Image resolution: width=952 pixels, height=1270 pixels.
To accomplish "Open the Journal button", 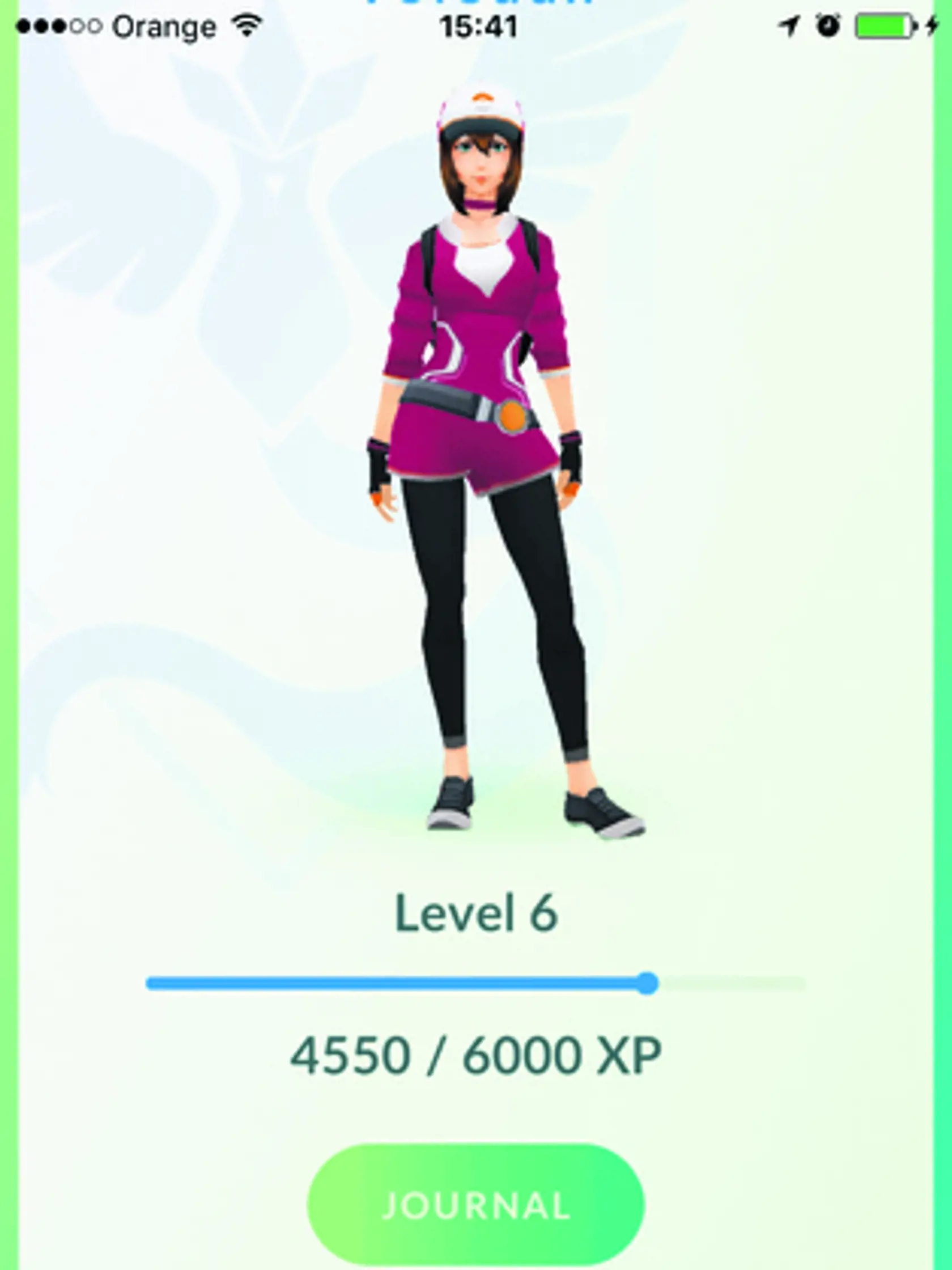I will tap(475, 1204).
